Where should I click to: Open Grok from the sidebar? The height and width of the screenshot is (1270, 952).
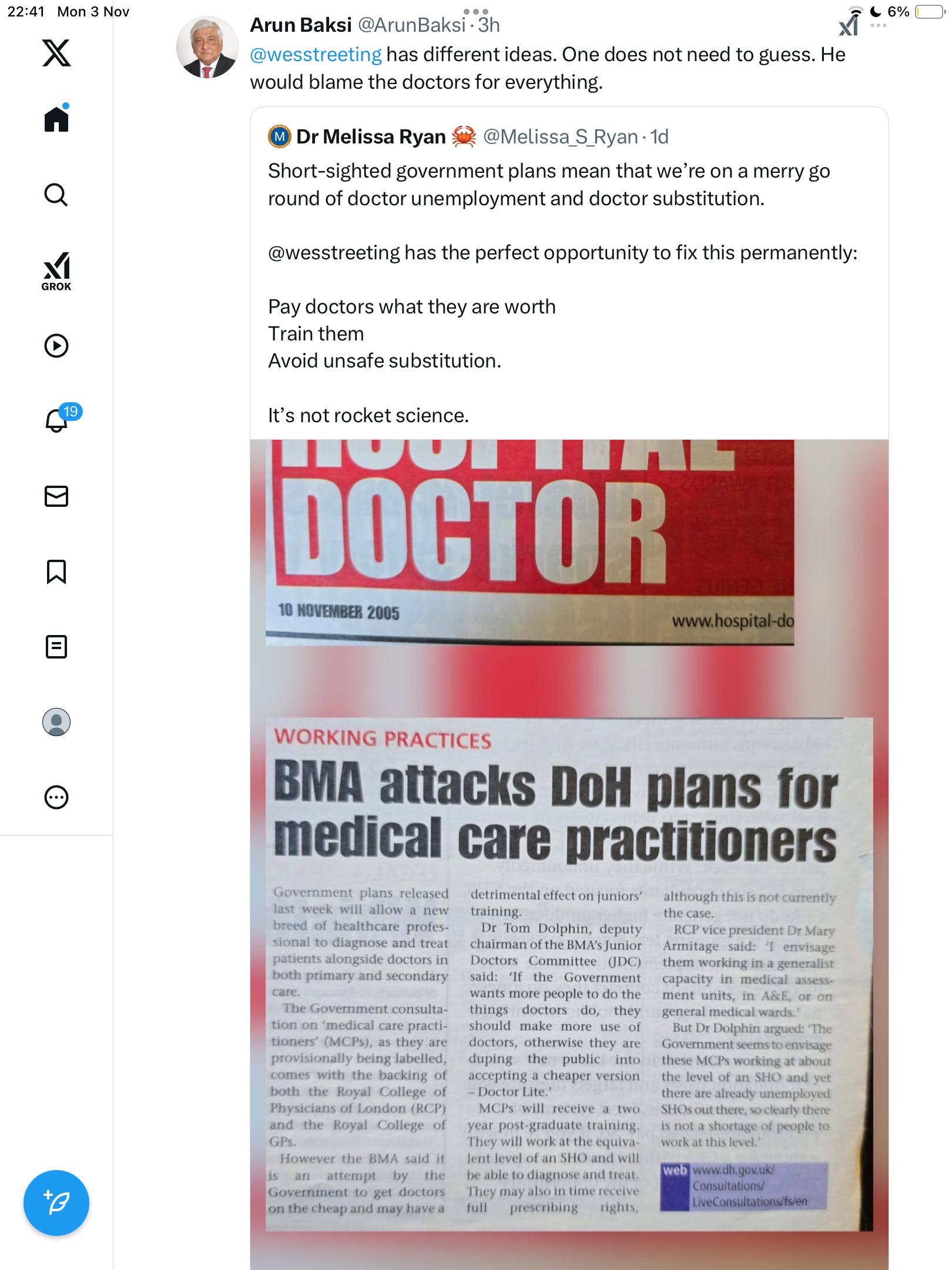point(56,271)
